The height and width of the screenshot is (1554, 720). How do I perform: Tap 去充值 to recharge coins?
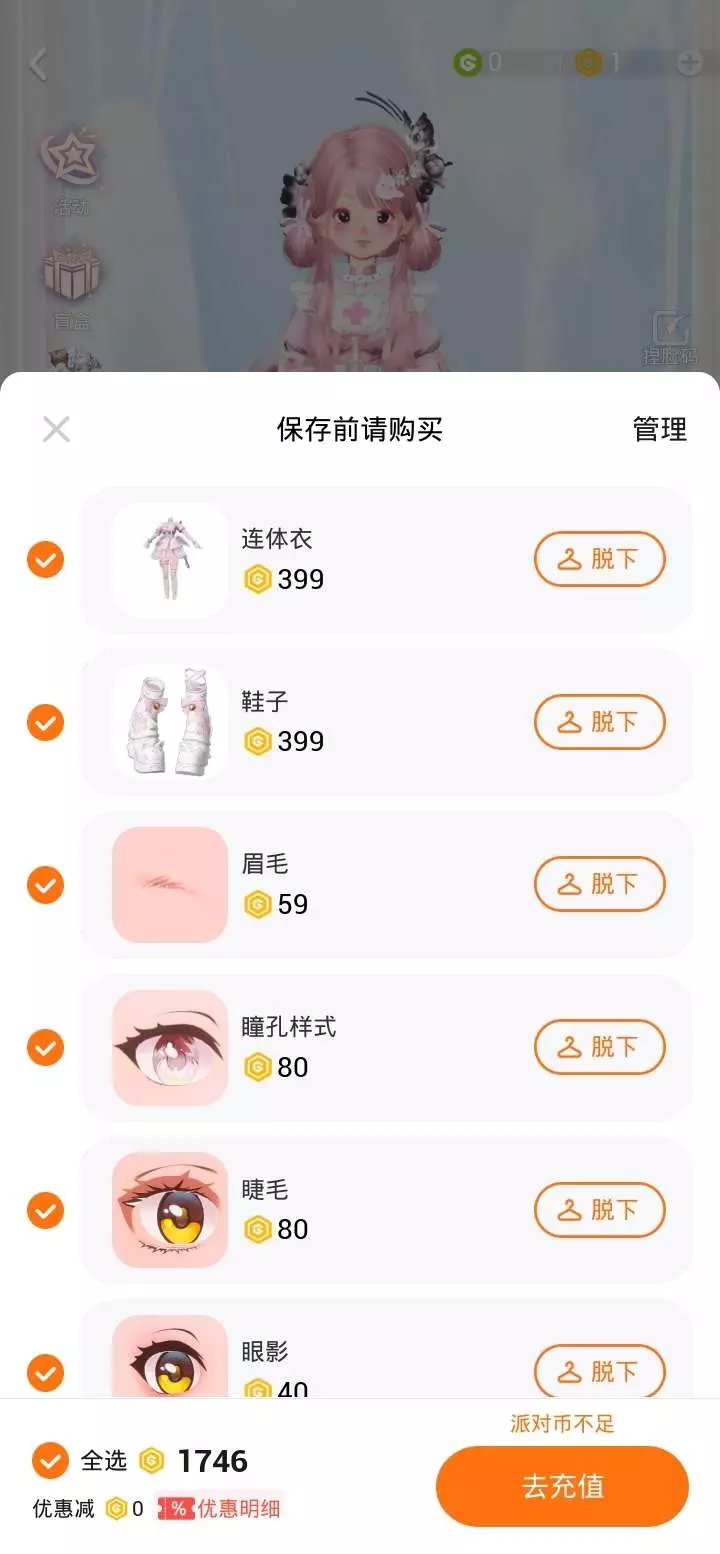click(562, 1486)
